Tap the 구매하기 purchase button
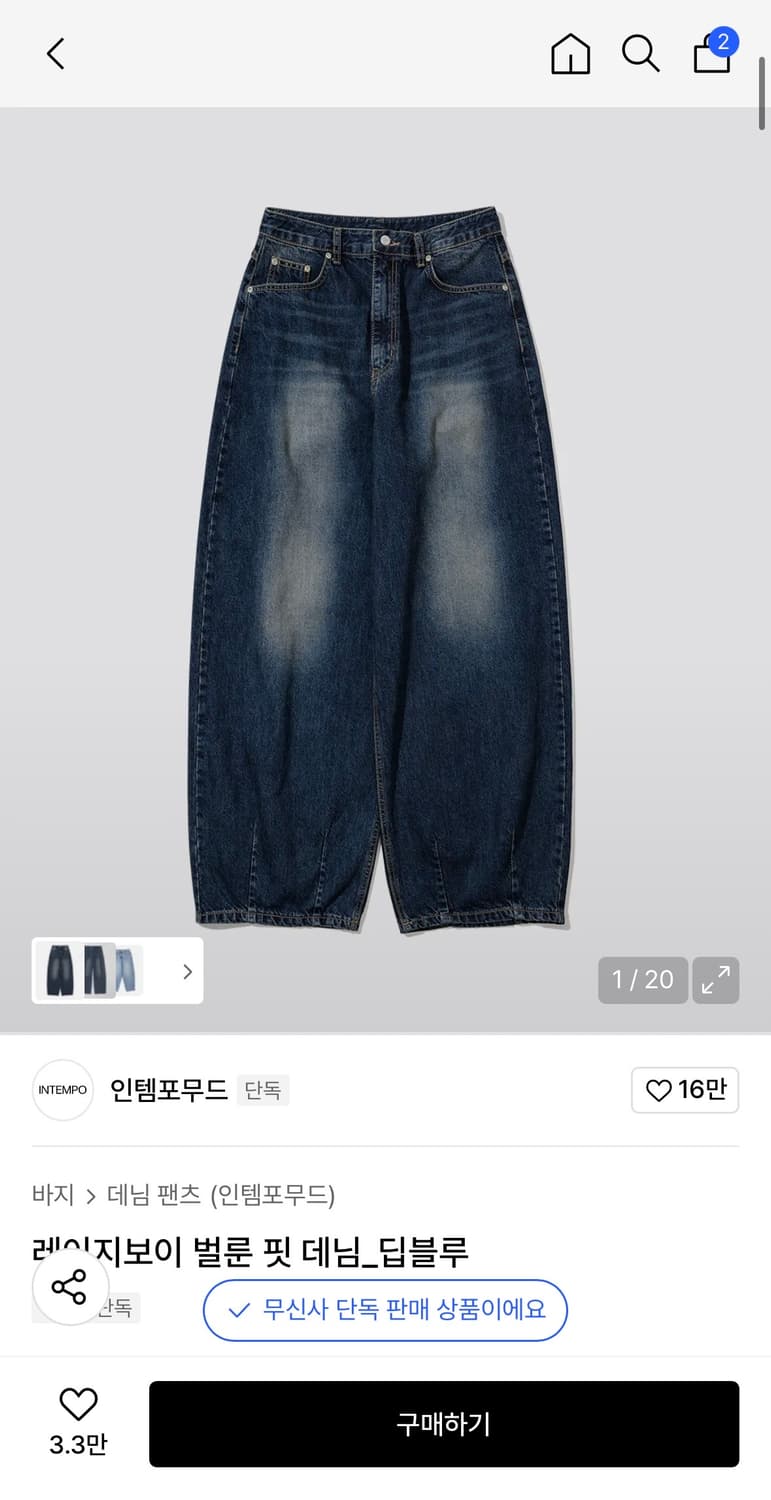This screenshot has width=771, height=1500. [443, 1423]
